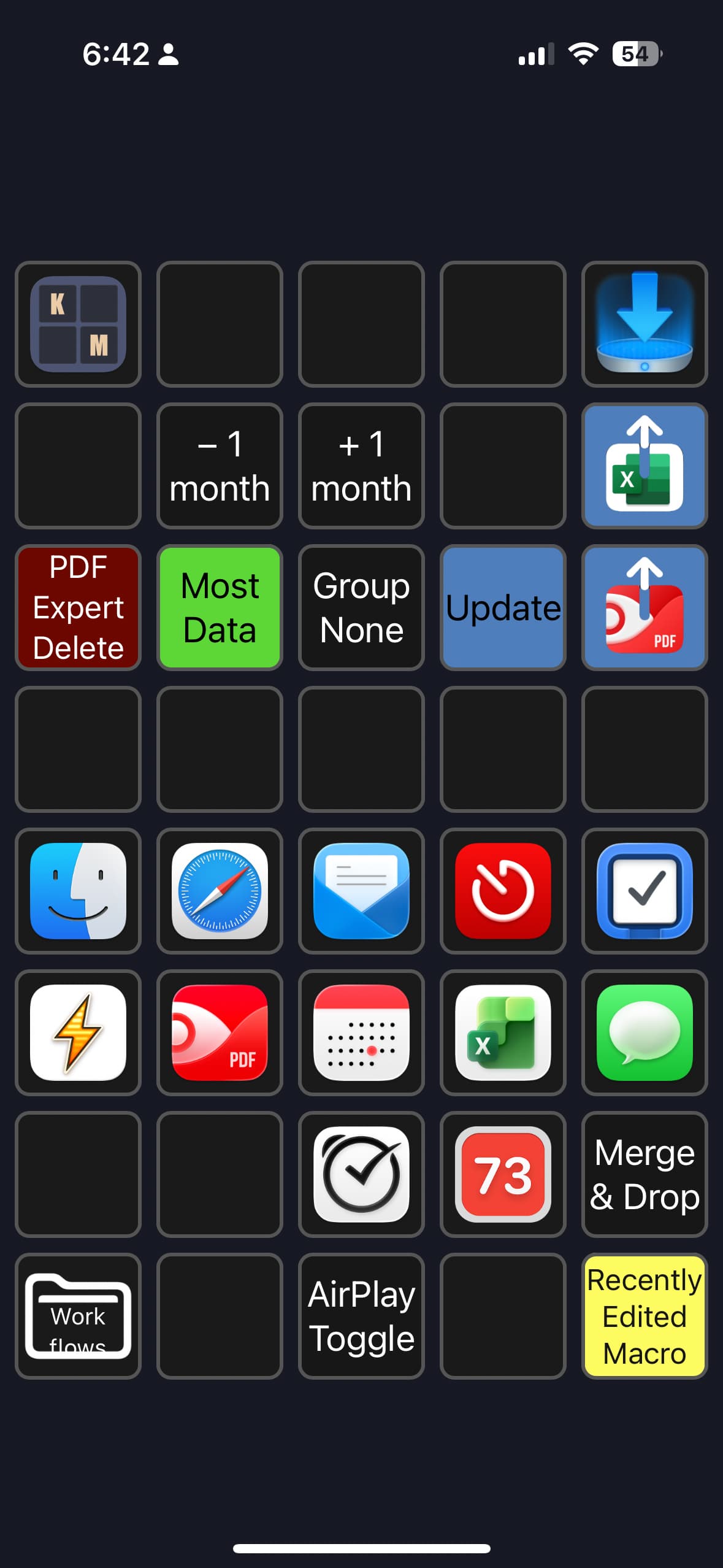
Task: Tap the Merge & Drop button
Action: pyautogui.click(x=644, y=1174)
